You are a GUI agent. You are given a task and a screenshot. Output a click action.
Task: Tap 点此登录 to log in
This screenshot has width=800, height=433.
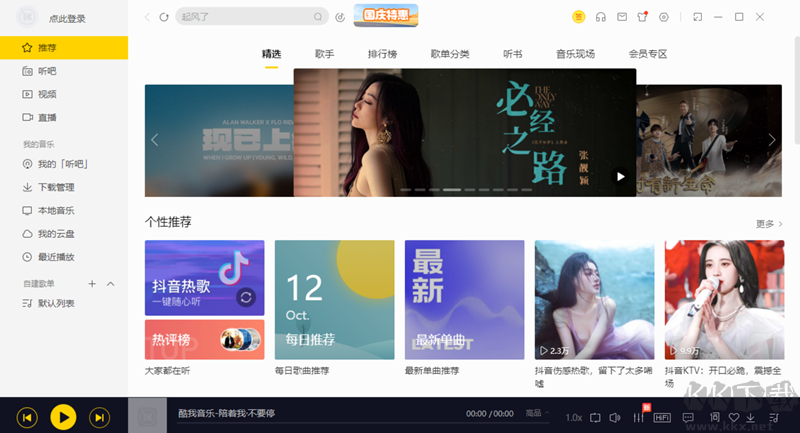(67, 19)
